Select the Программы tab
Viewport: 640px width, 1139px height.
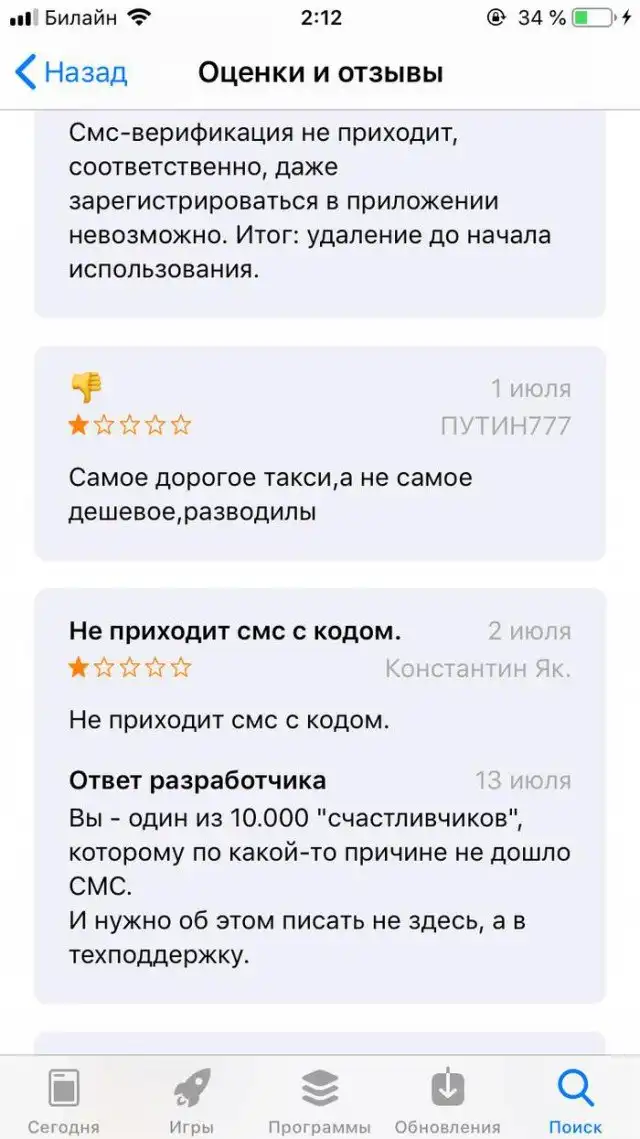pyautogui.click(x=320, y=1099)
